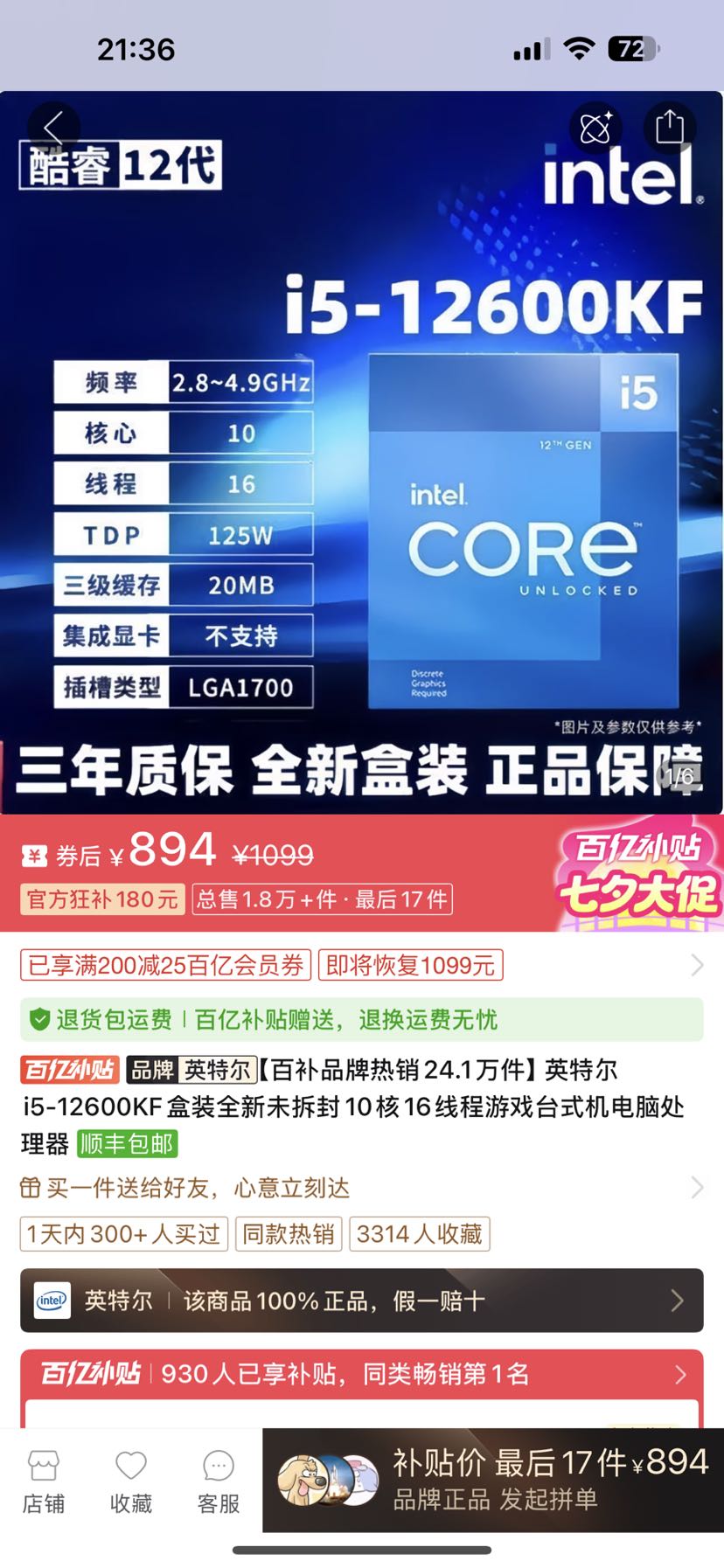
Task: Expand the 满200减25 coupon details row
Action: [362, 965]
